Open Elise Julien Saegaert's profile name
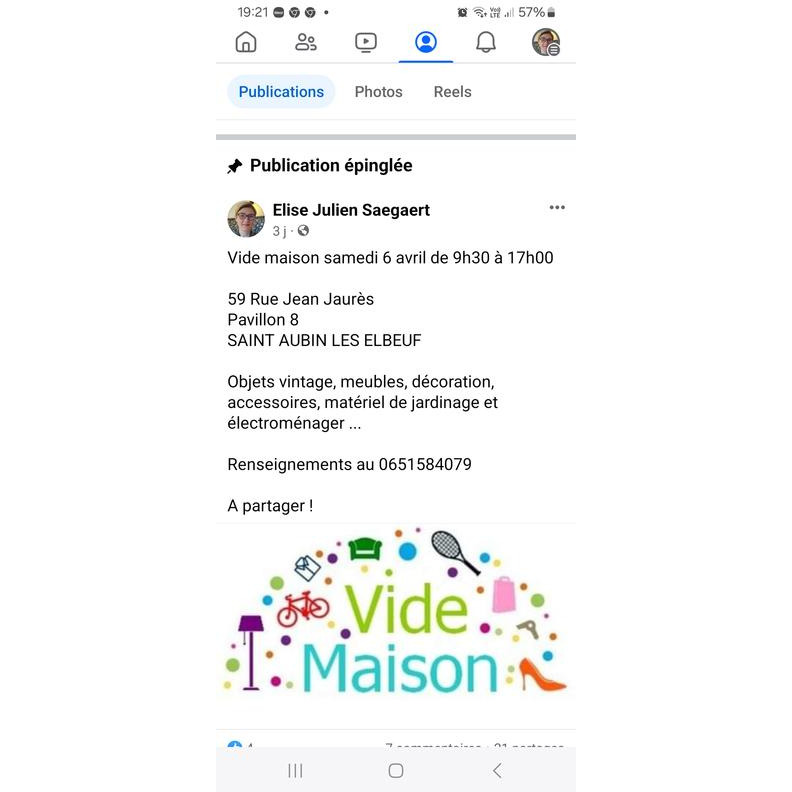The width and height of the screenshot is (792, 792). click(x=351, y=210)
